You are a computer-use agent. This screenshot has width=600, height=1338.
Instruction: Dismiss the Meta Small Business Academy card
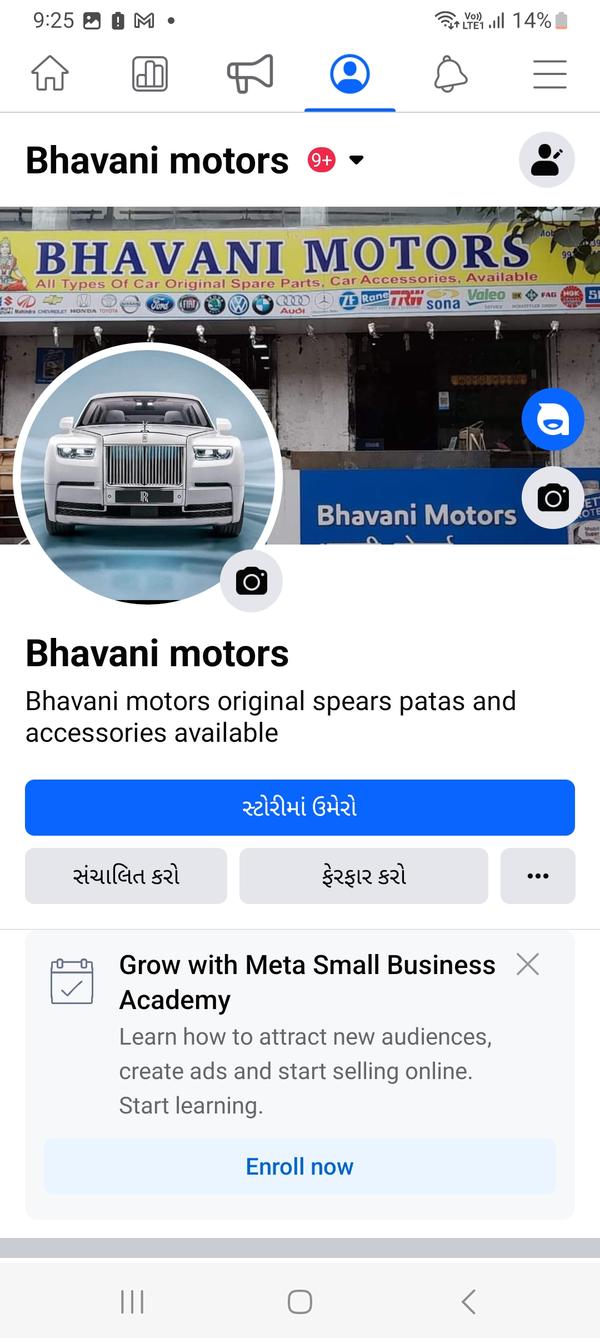[x=527, y=964]
